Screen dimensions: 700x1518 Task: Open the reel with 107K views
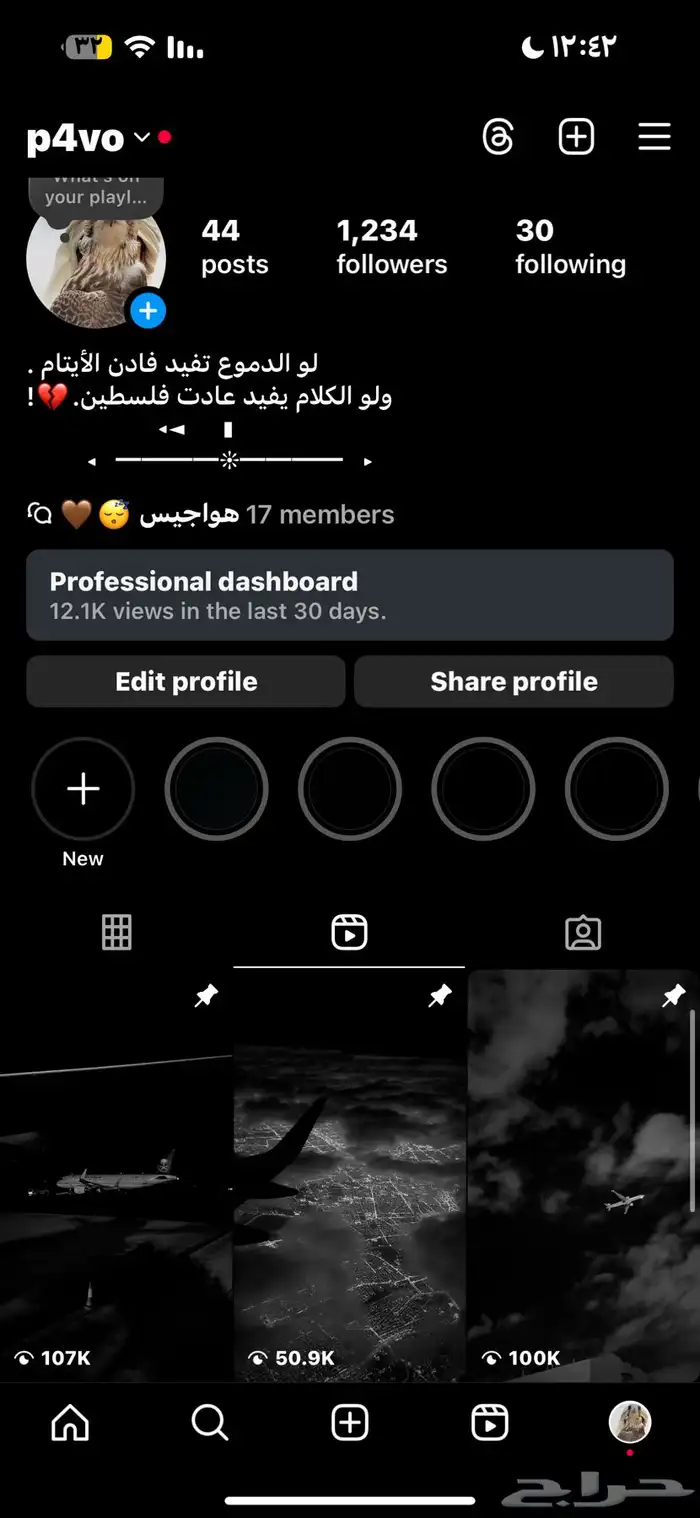click(x=115, y=1175)
